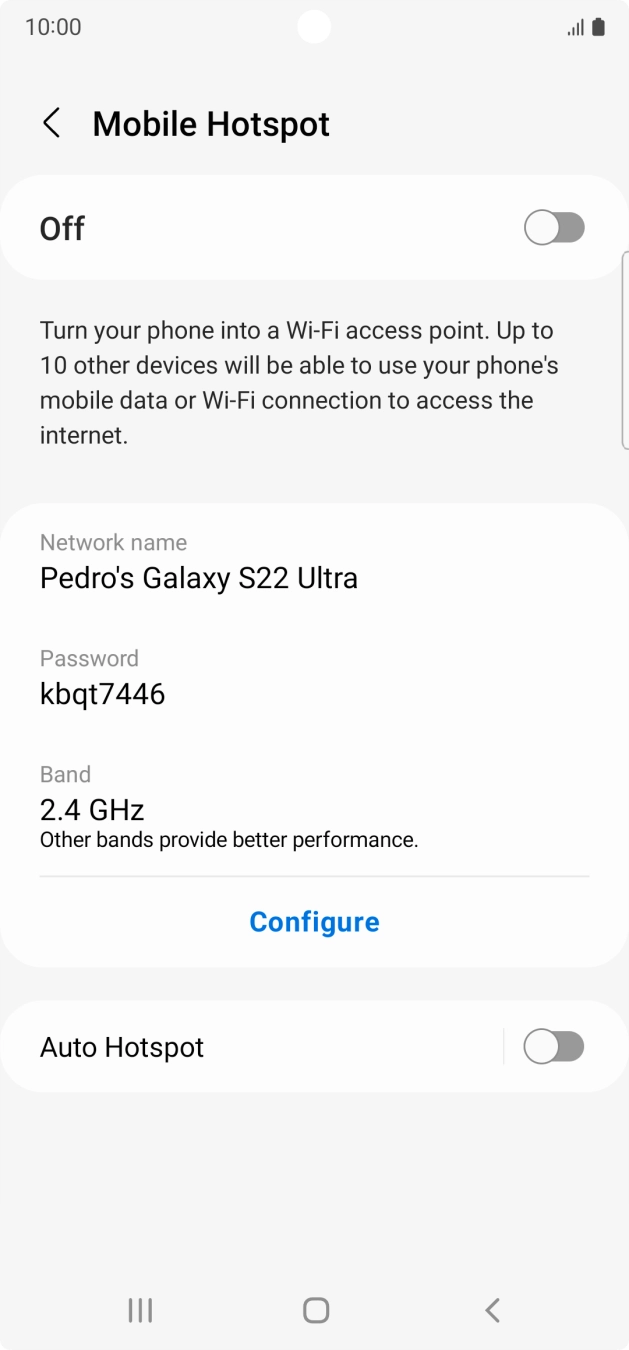629x1350 pixels.
Task: Turn on the Mobile Hotspot switch
Action: [x=554, y=228]
